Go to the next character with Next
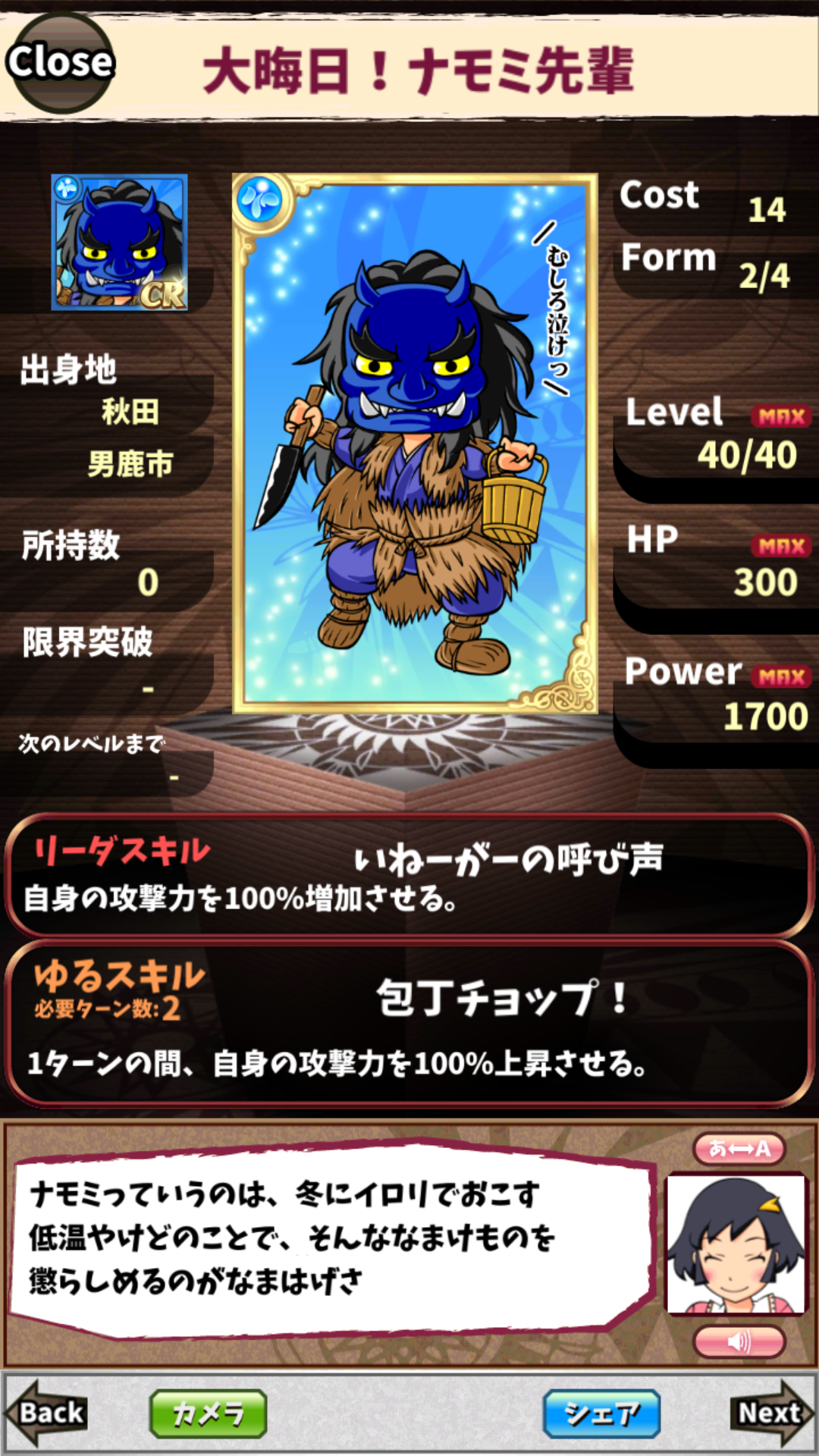 pos(770,1413)
